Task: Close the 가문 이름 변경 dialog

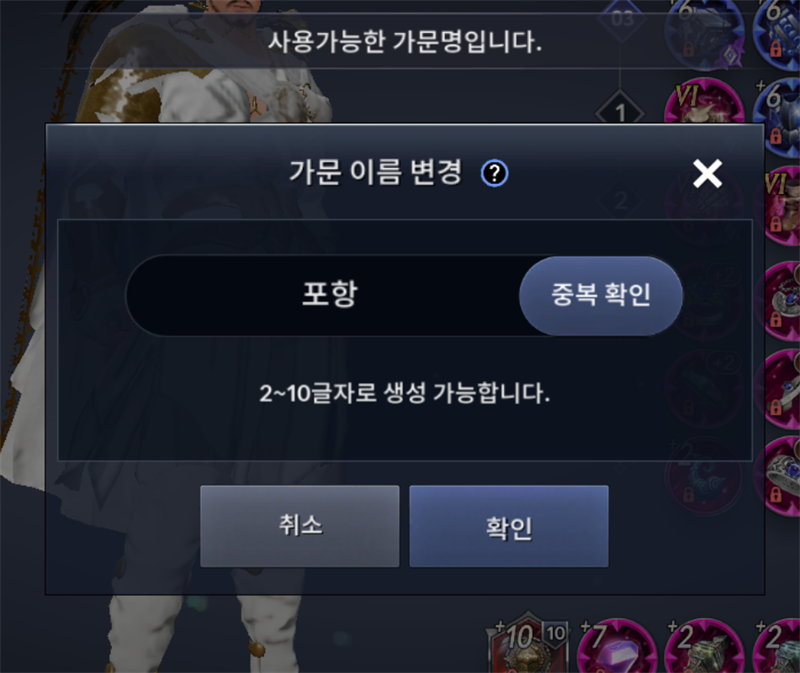Action: (x=707, y=174)
